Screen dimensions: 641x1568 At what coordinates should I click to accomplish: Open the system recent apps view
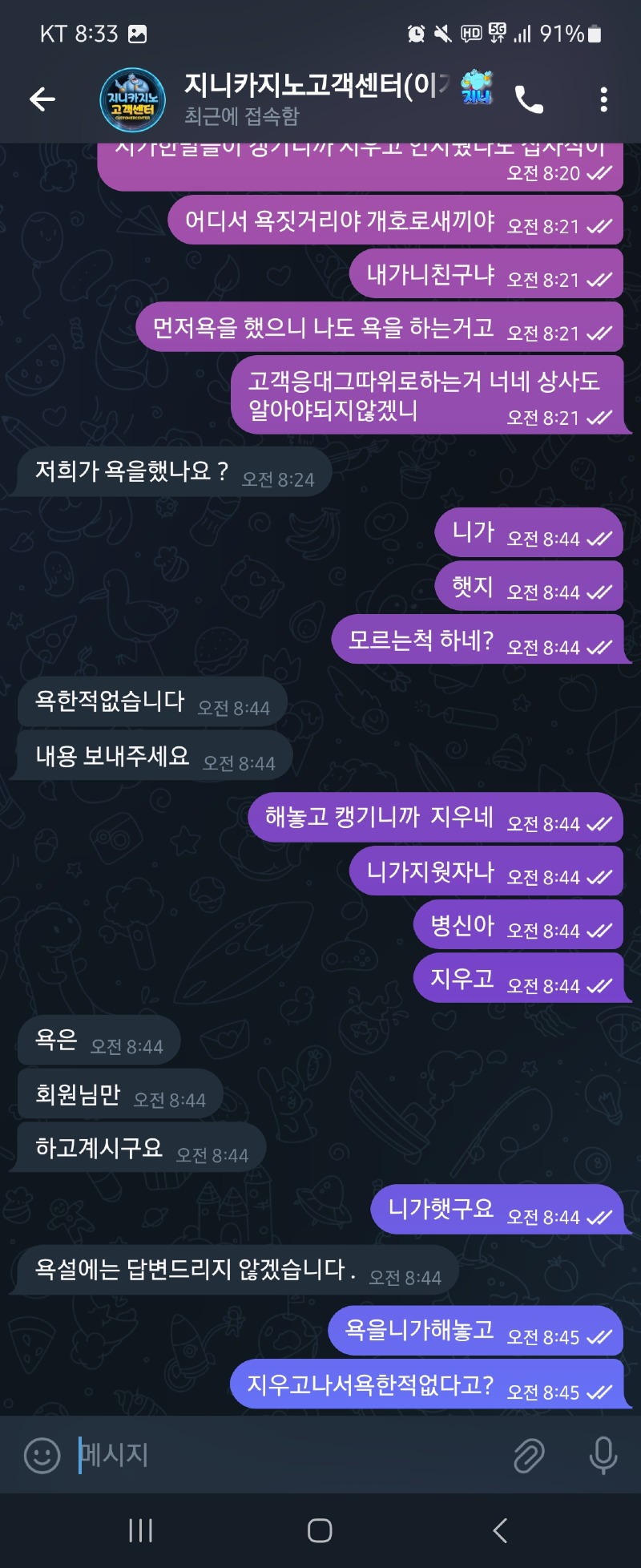[140, 1530]
